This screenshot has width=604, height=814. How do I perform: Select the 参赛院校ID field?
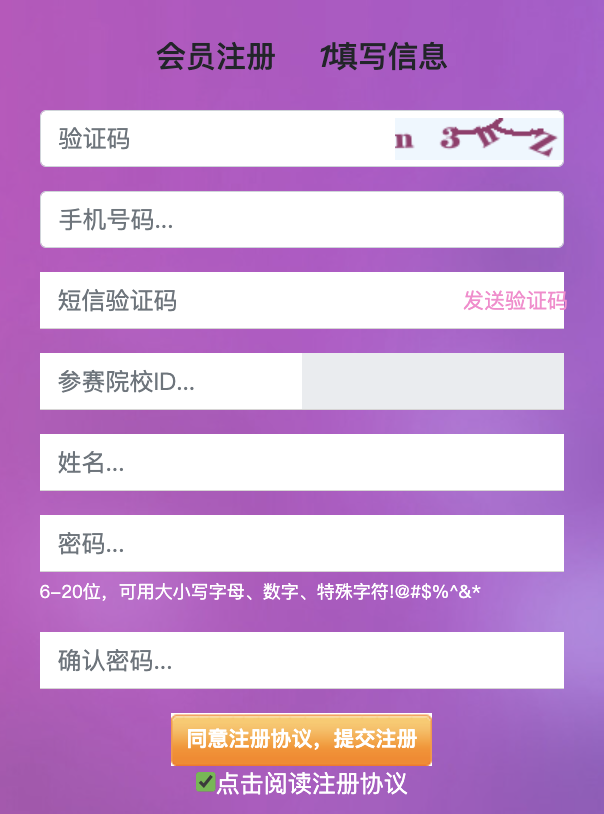[170, 381]
